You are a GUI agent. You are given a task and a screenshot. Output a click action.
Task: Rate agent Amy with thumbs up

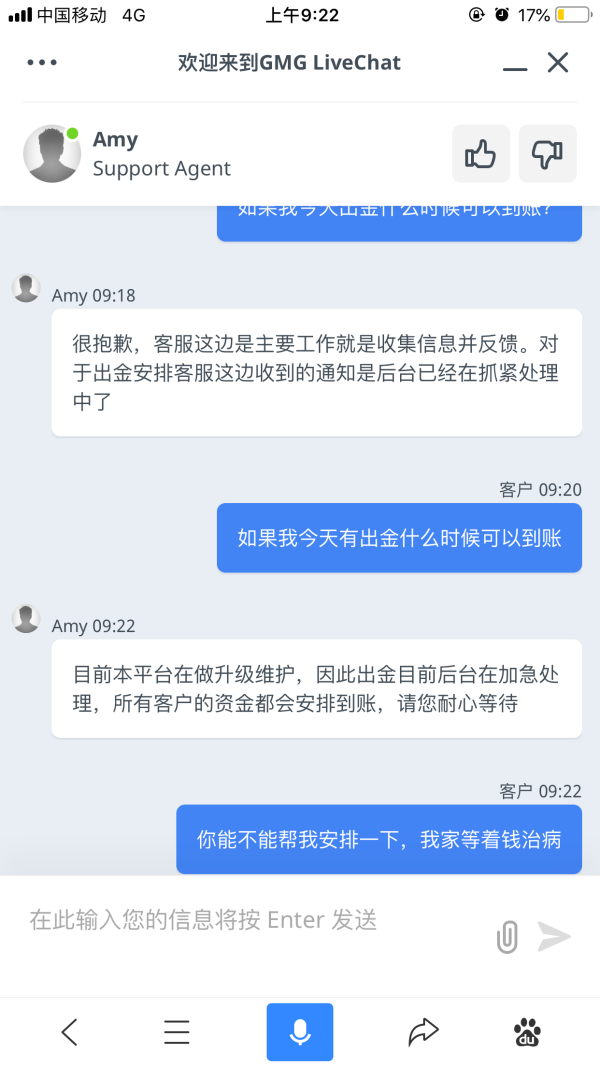click(x=481, y=154)
